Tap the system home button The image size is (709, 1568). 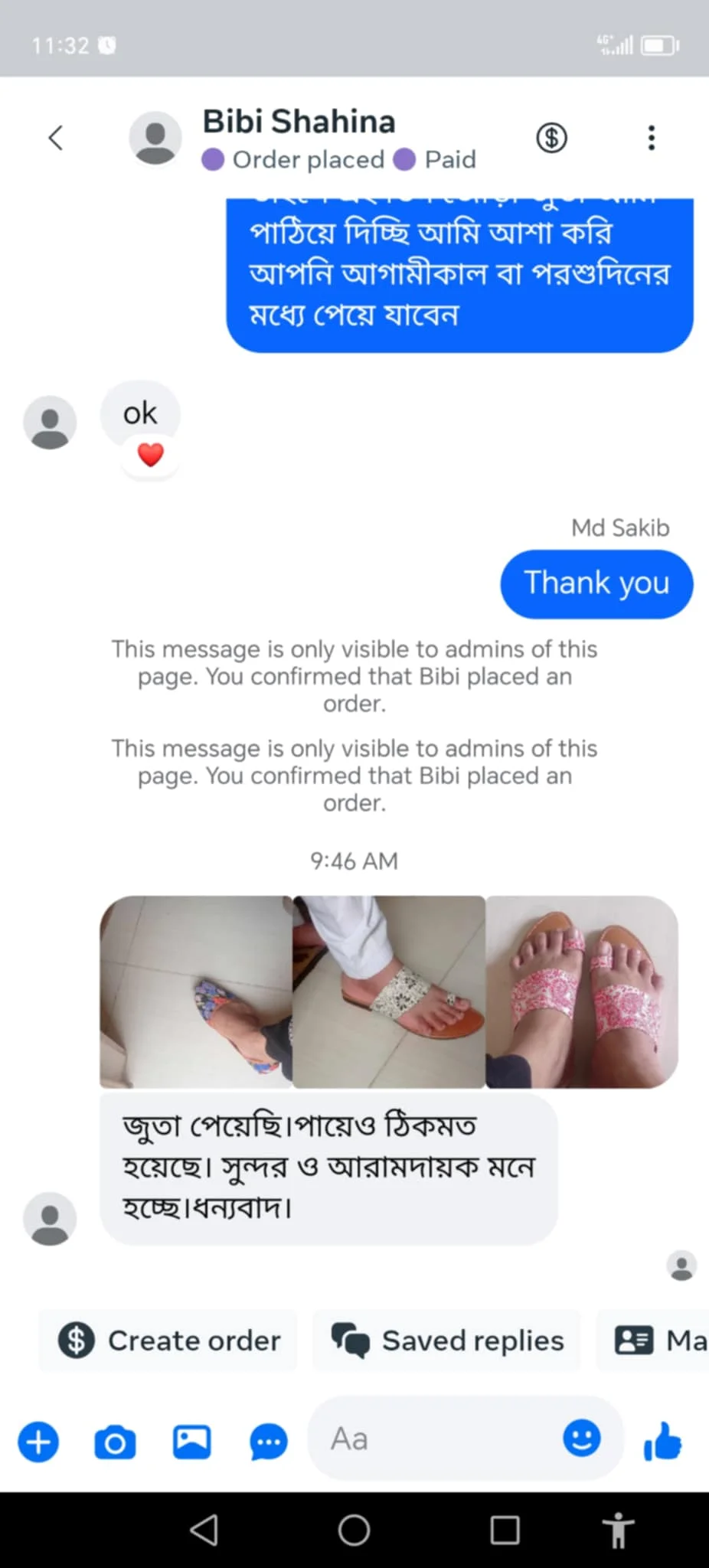click(x=354, y=1530)
